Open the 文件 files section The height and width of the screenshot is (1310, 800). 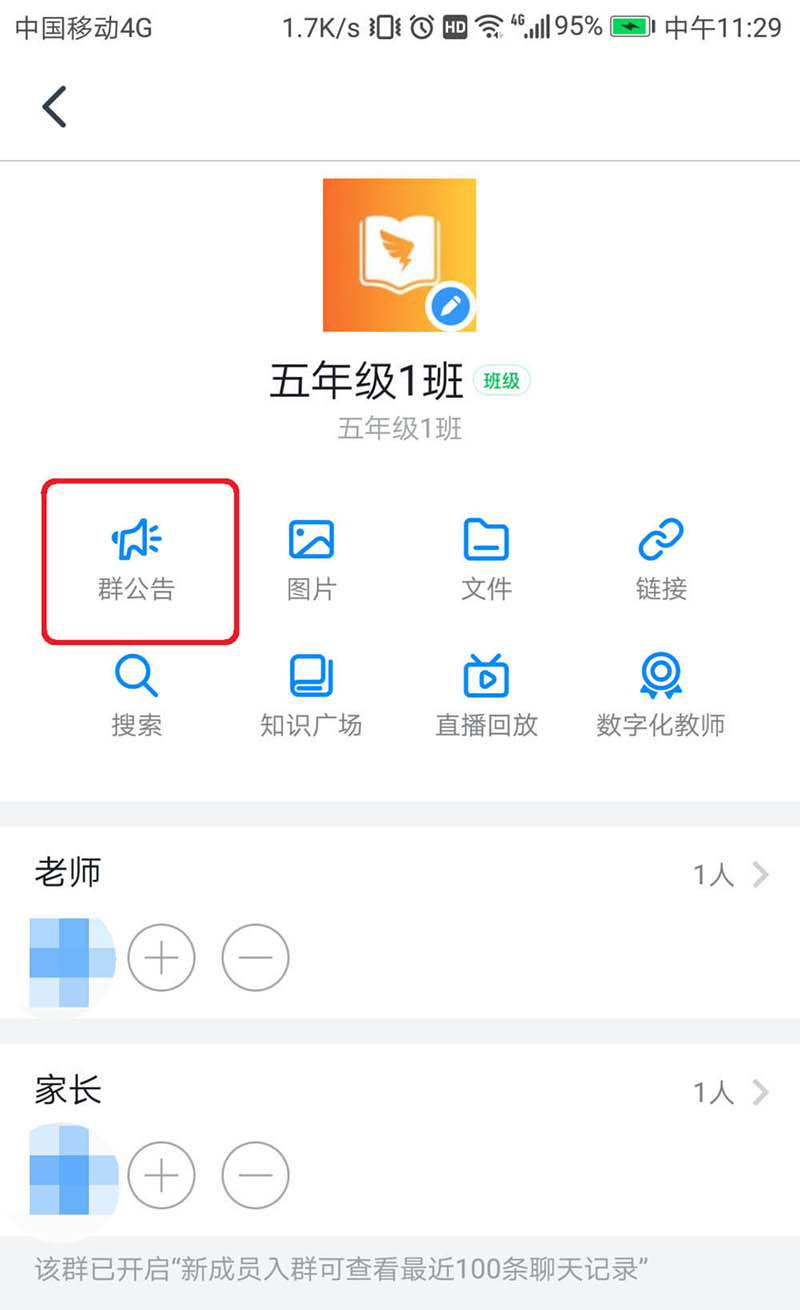coord(486,560)
